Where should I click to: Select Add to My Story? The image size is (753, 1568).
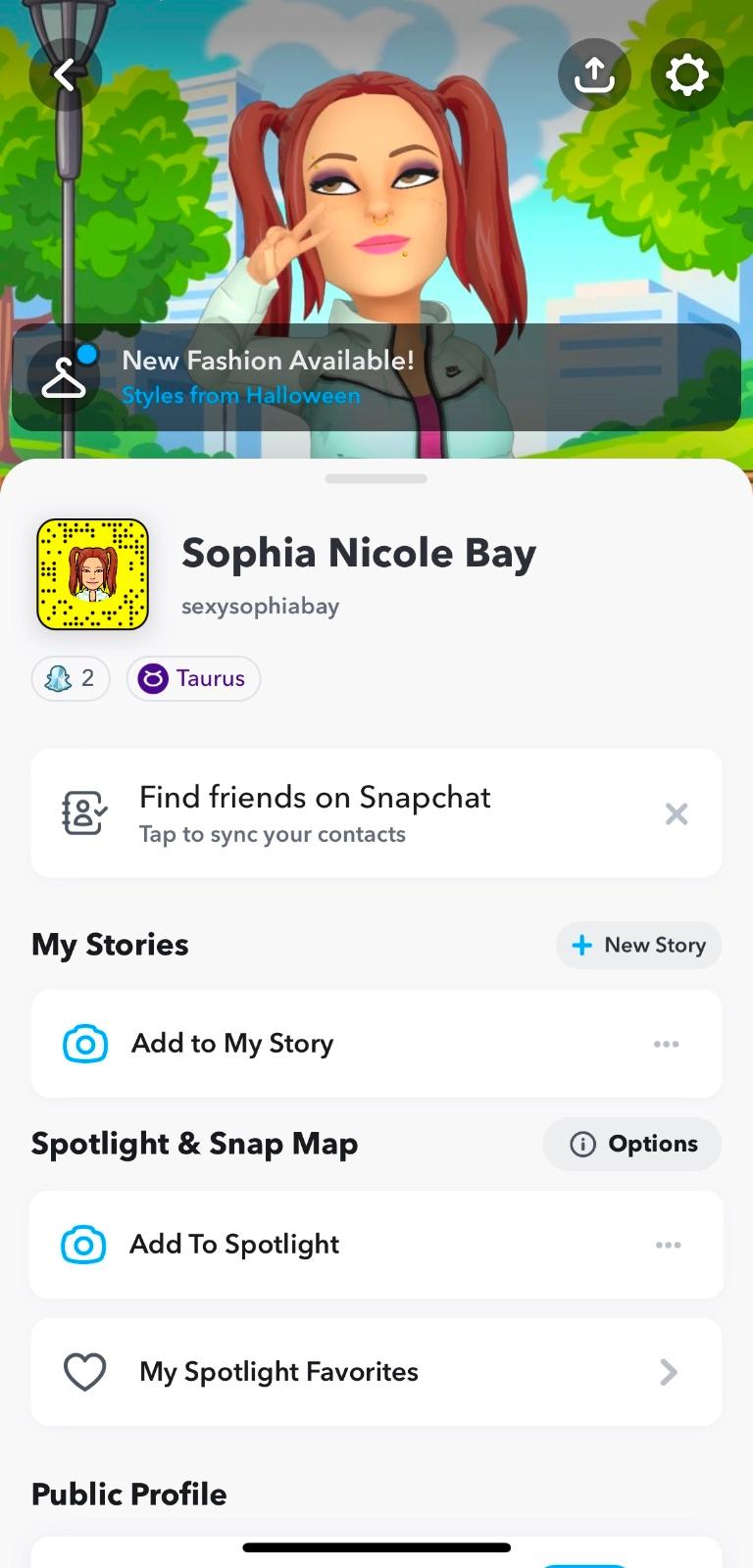[x=232, y=1044]
